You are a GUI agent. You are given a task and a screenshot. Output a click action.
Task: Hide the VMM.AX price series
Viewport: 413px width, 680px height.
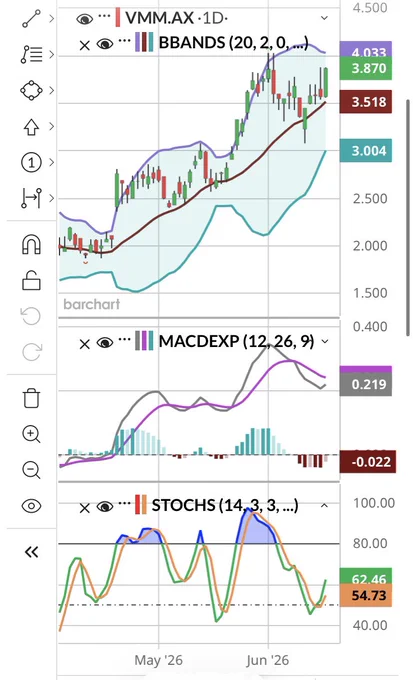pyautogui.click(x=85, y=19)
